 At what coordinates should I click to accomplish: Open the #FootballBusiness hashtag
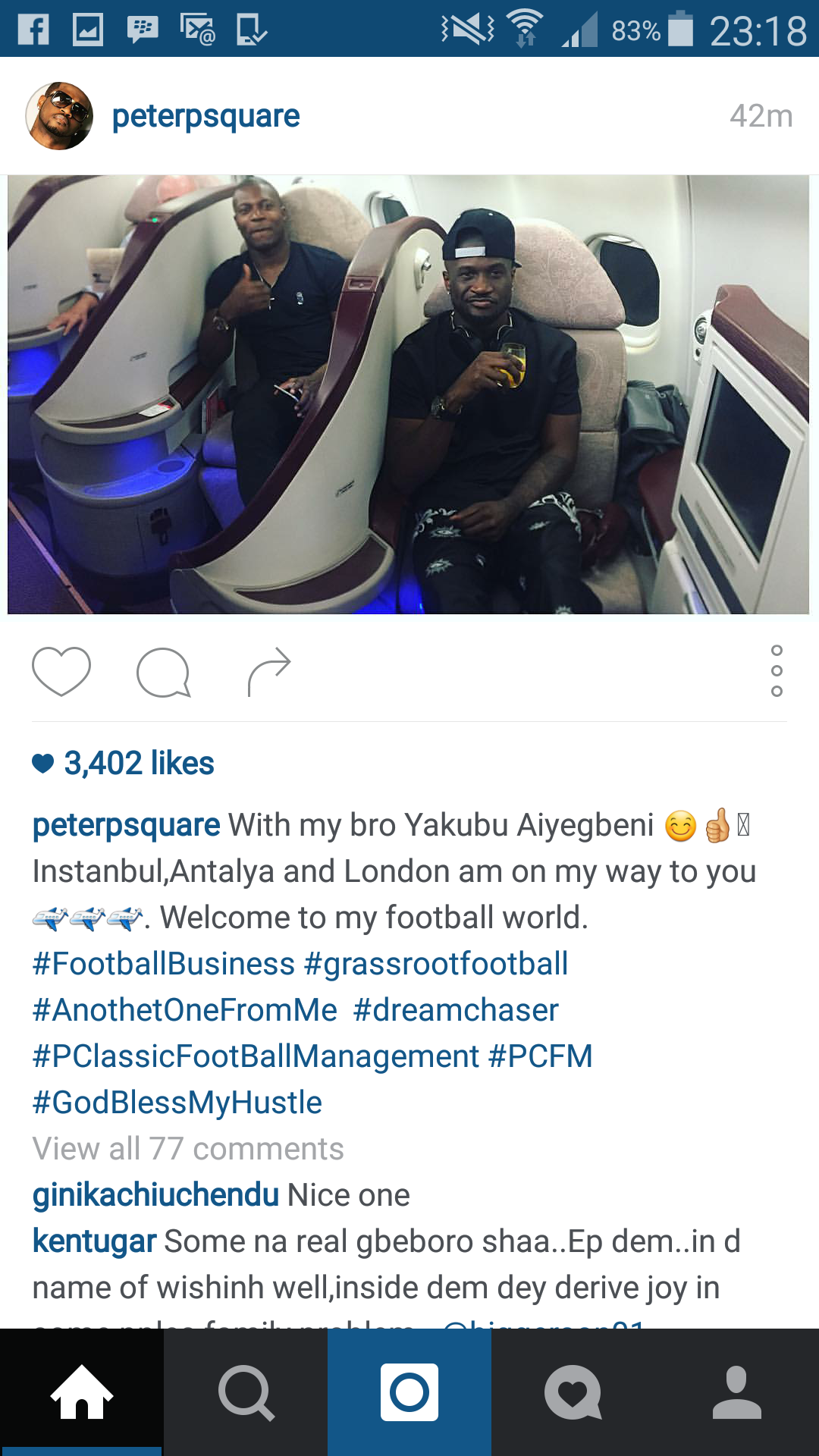point(163,964)
